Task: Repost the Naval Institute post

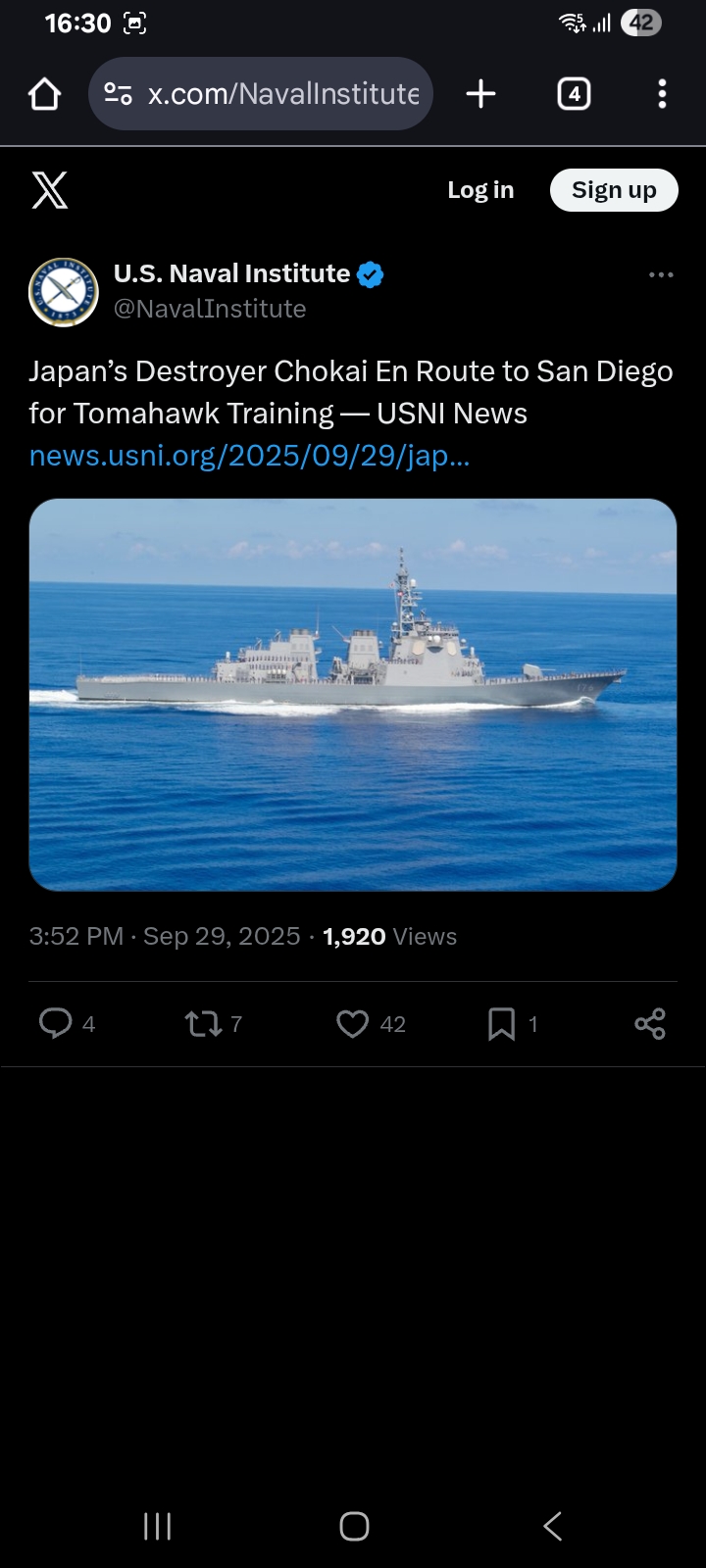Action: pyautogui.click(x=204, y=1024)
